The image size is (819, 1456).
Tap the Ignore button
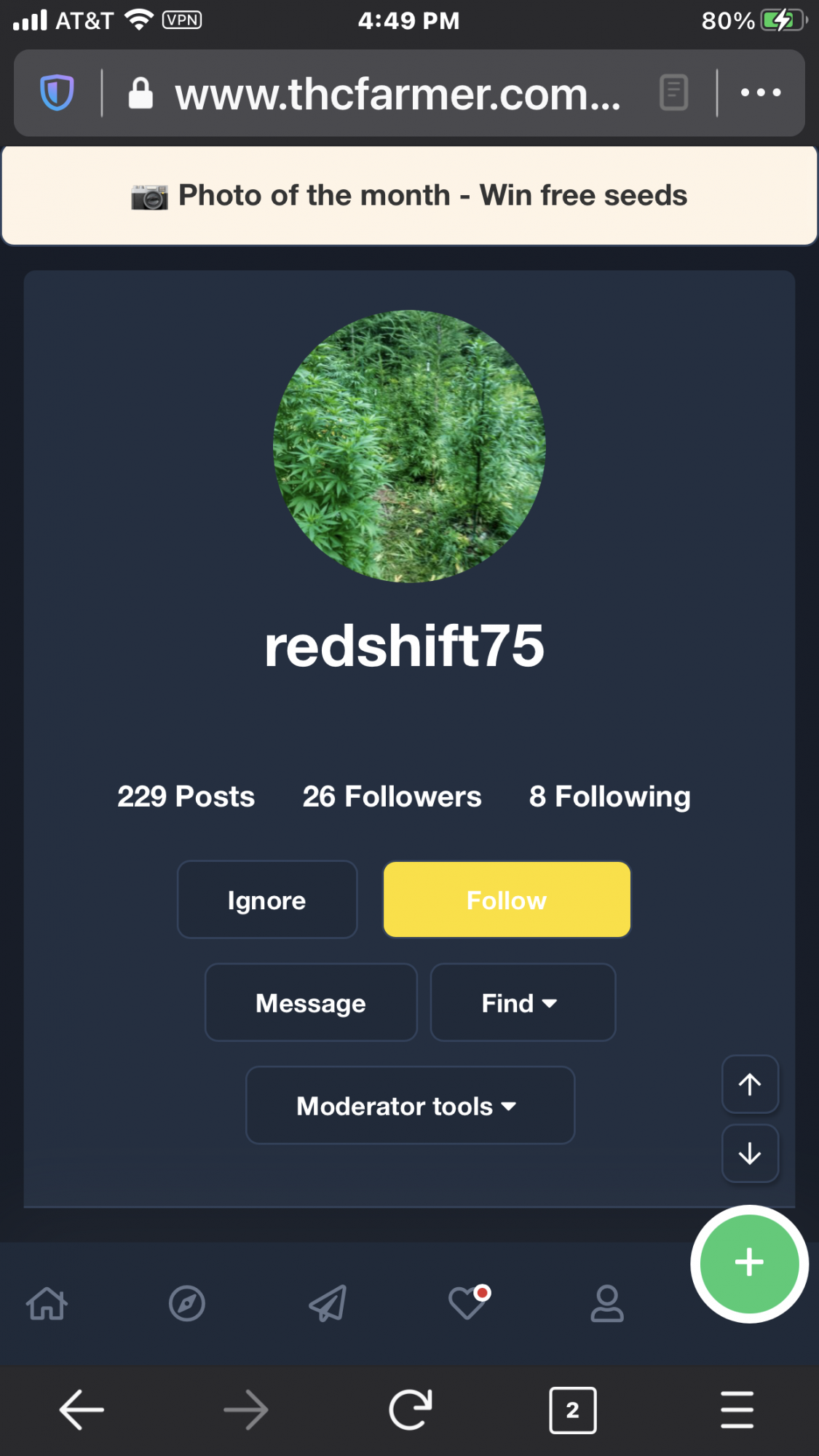[x=267, y=900]
